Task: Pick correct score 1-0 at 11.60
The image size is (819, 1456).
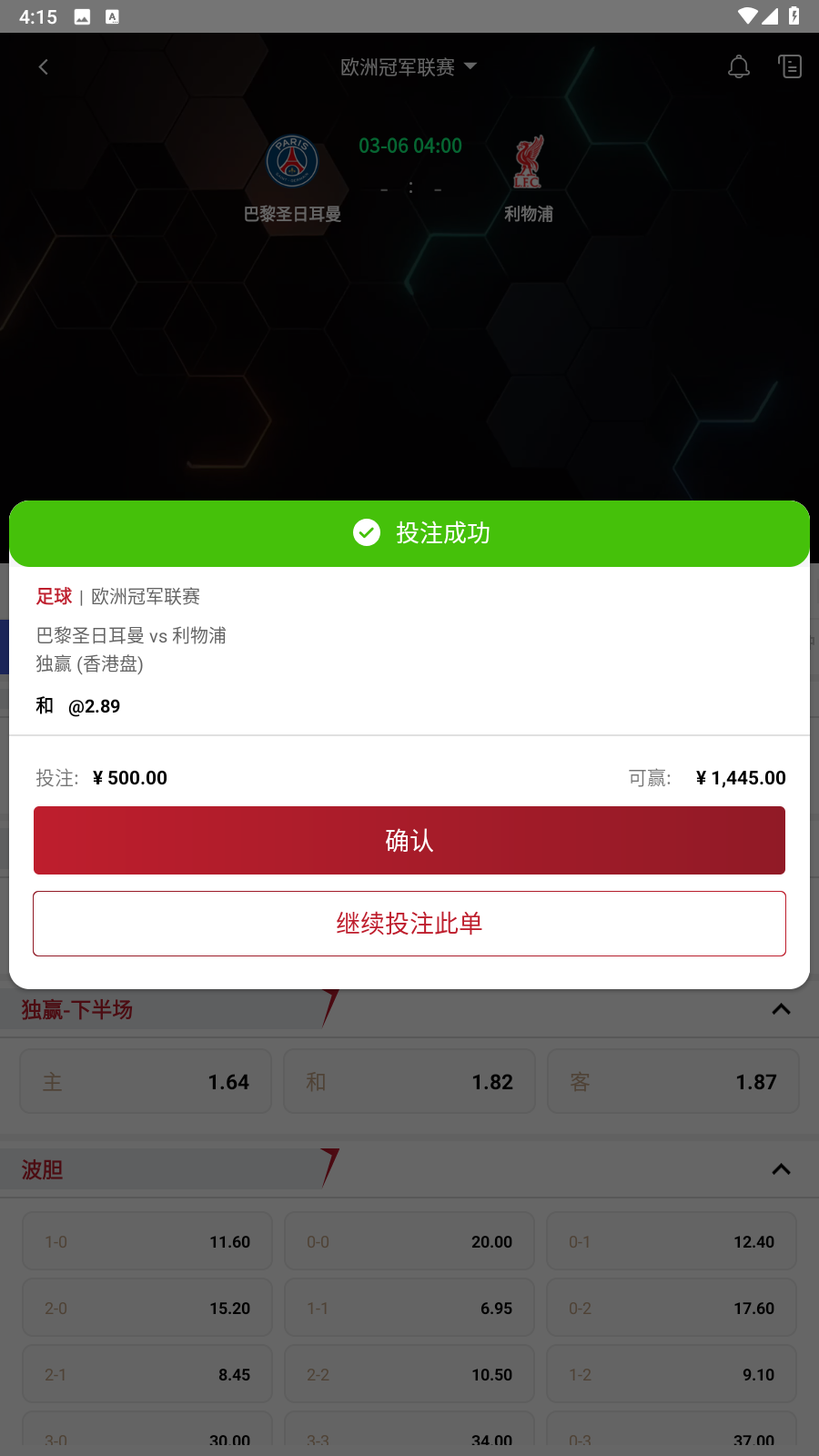Action: [147, 1241]
